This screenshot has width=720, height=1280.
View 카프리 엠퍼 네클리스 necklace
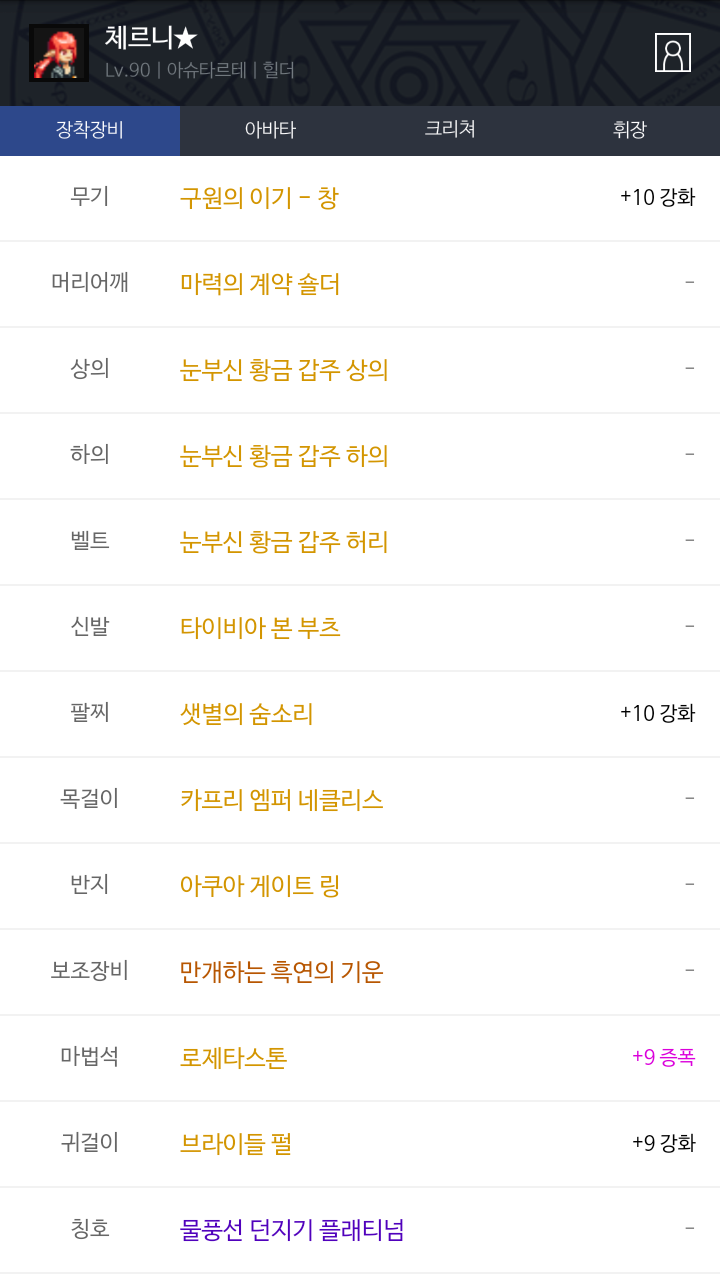point(282,800)
